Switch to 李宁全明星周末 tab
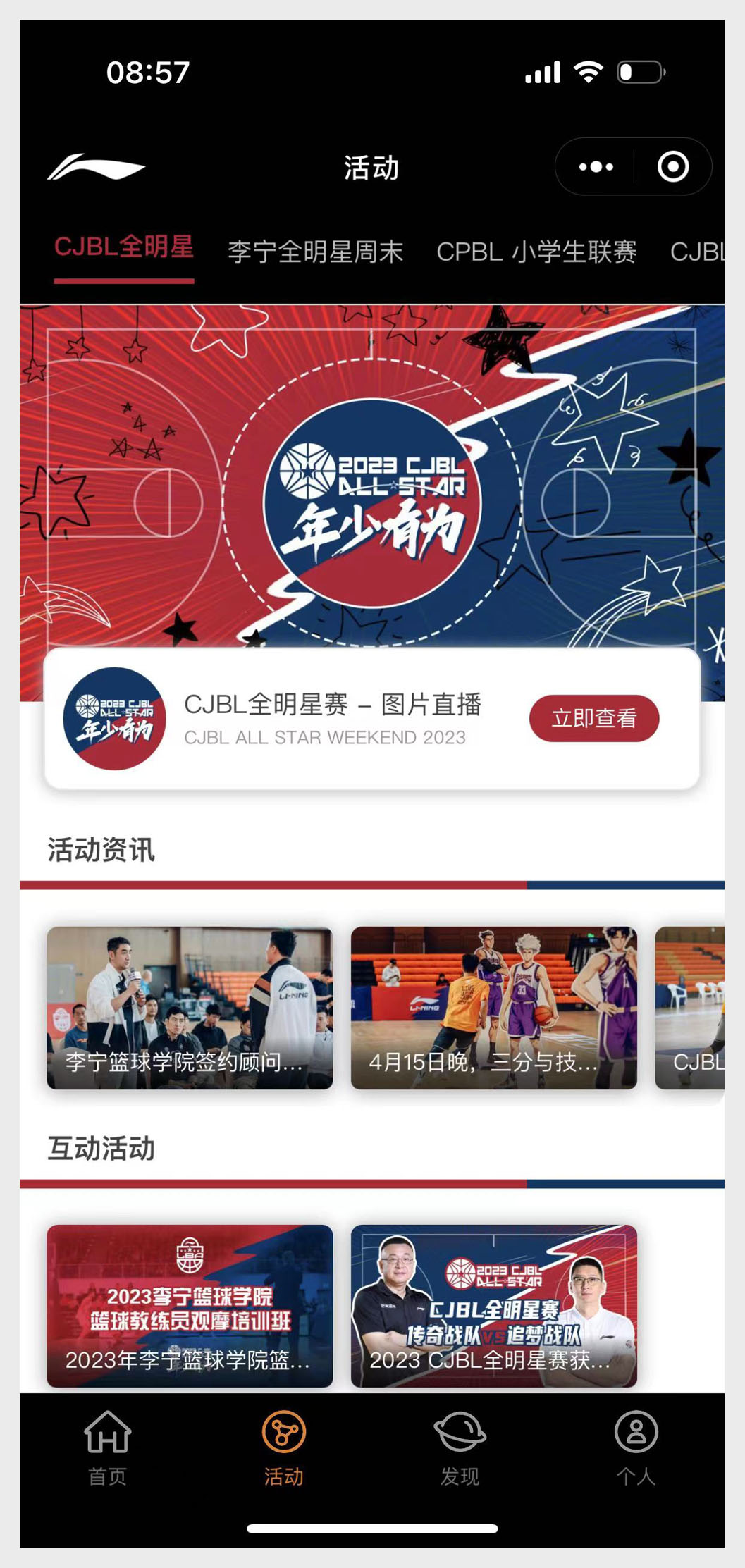 tap(315, 252)
